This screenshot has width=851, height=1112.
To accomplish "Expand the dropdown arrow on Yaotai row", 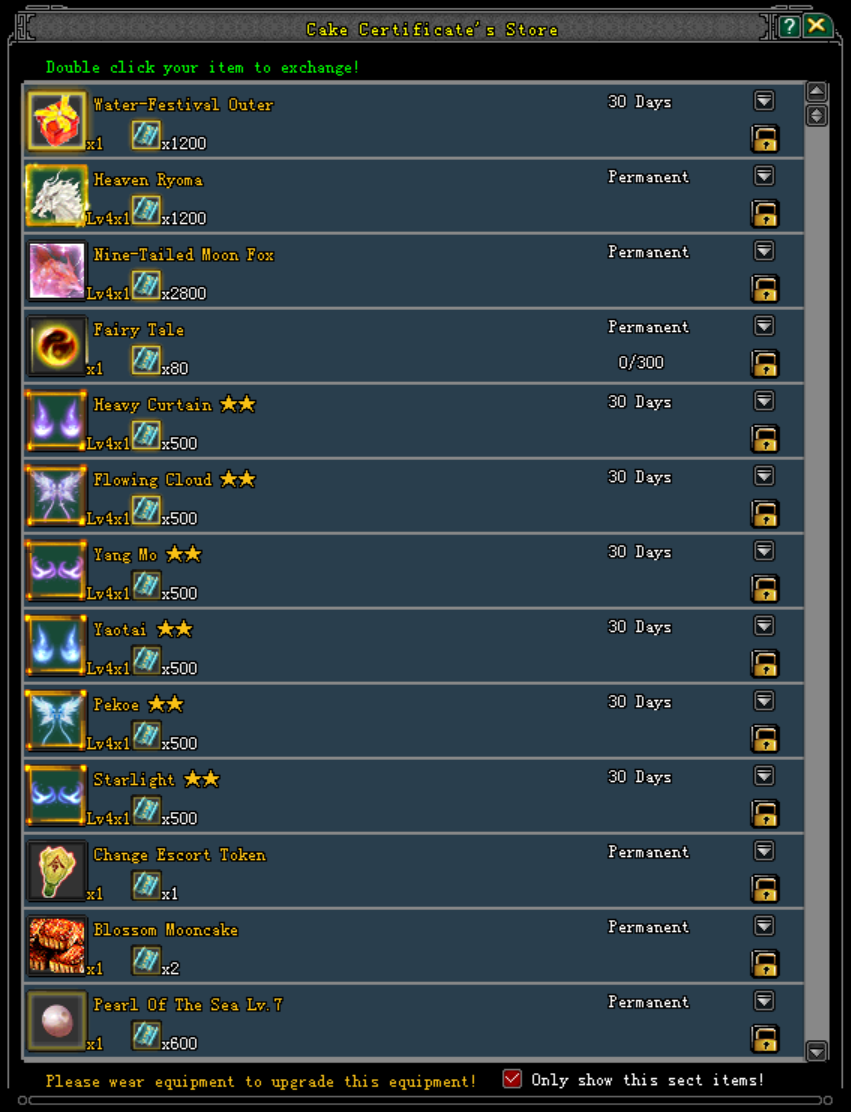I will (764, 626).
